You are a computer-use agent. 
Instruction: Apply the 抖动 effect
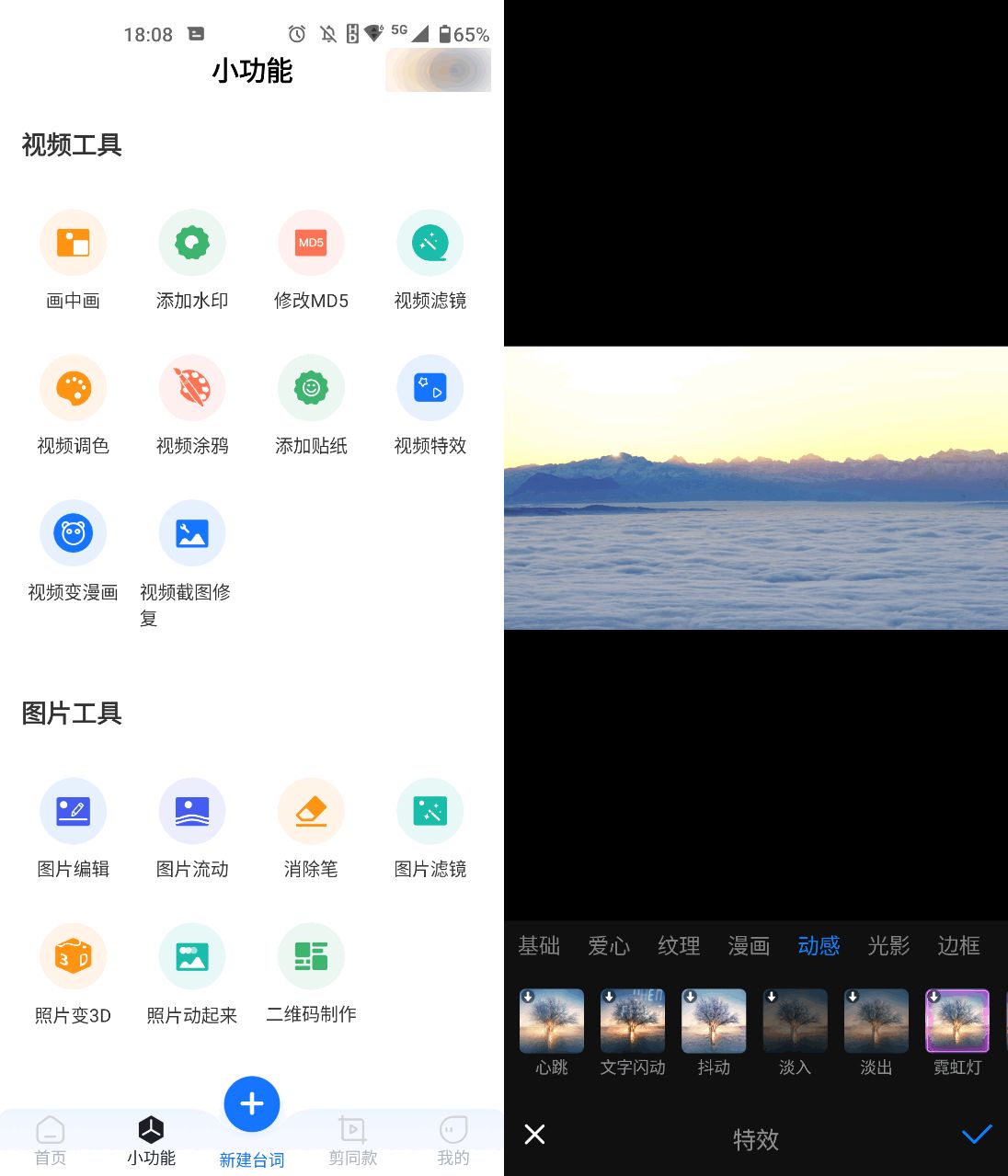pyautogui.click(x=714, y=1021)
